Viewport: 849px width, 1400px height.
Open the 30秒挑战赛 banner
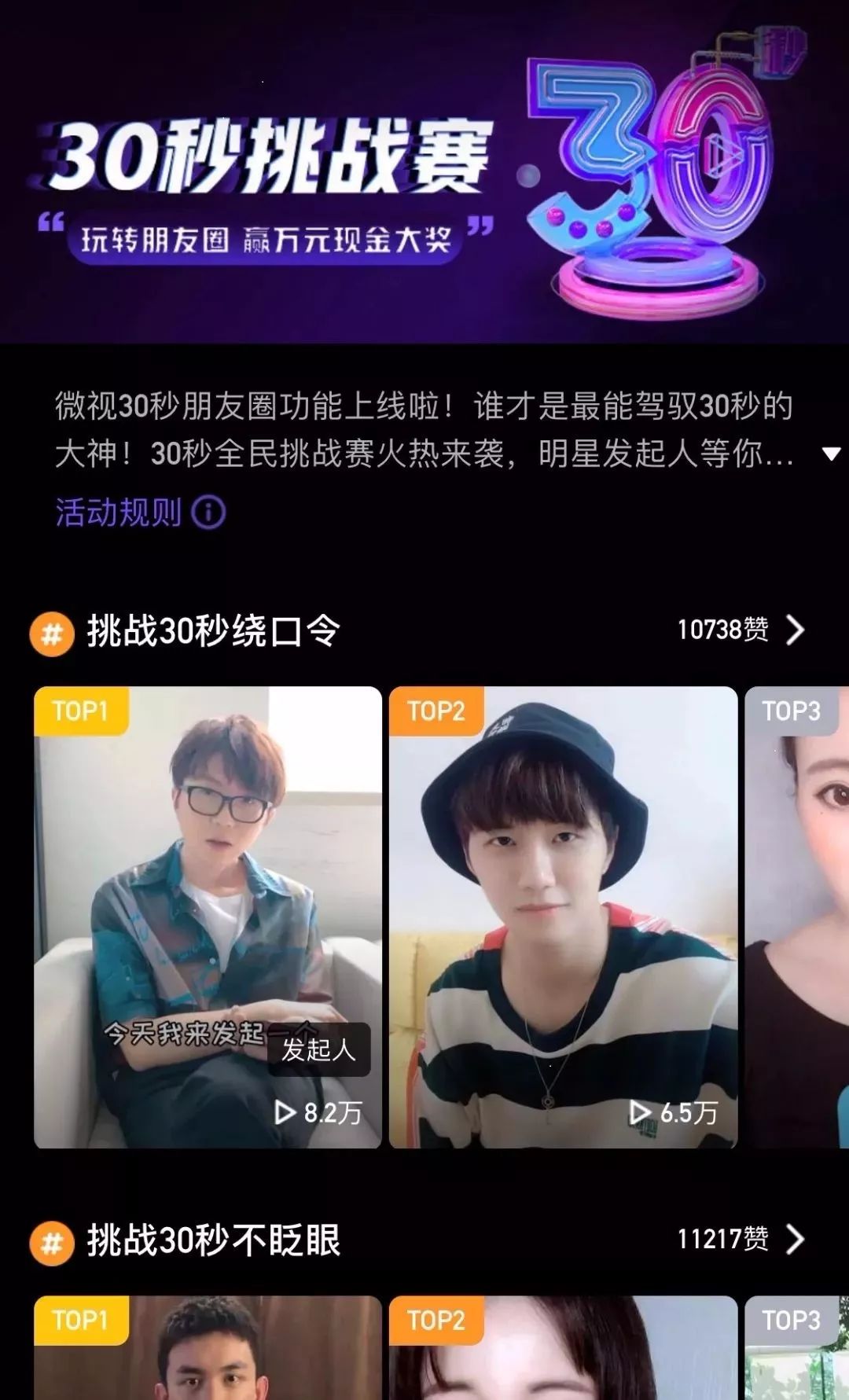(x=424, y=171)
